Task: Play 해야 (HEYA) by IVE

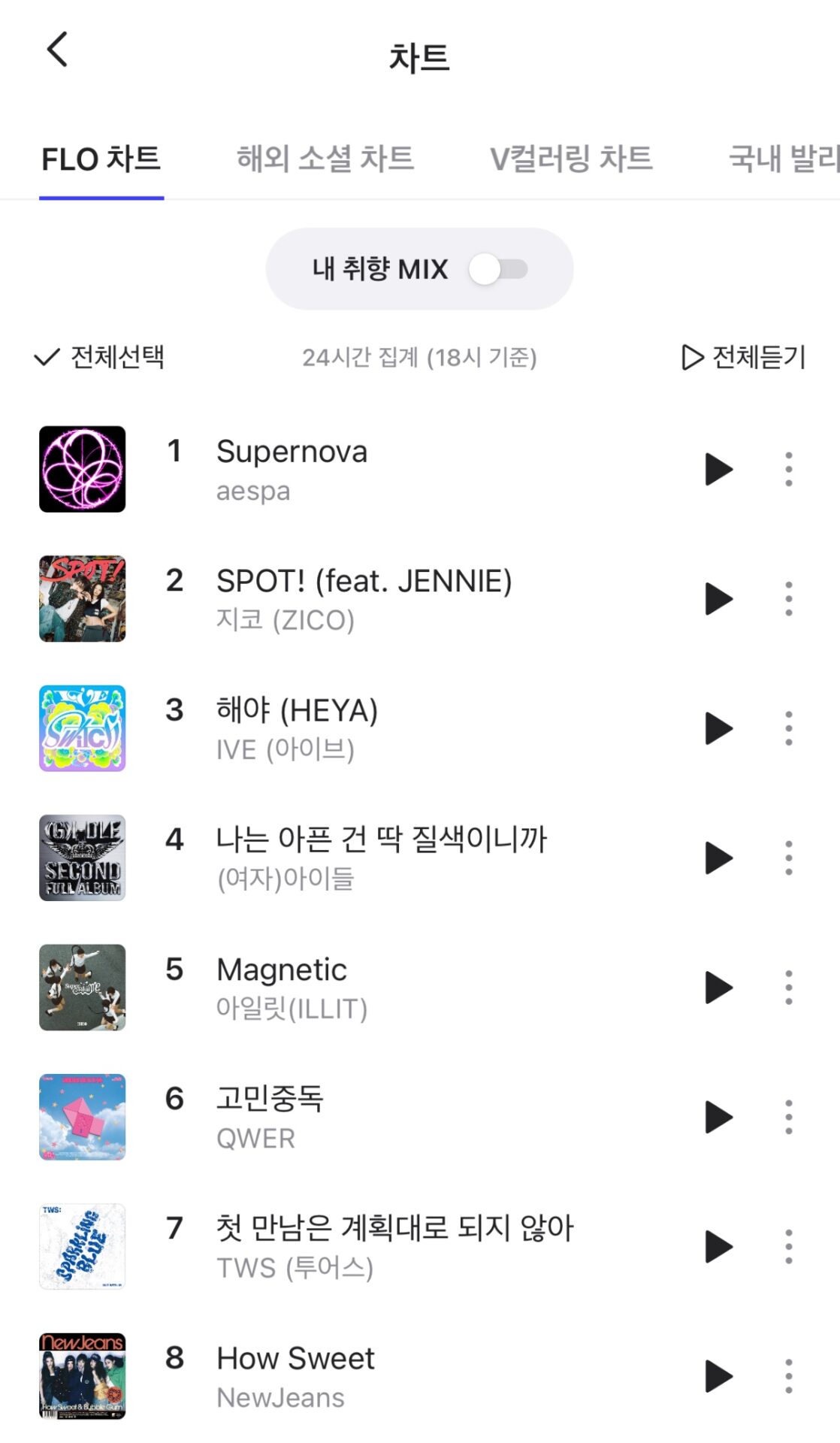Action: tap(718, 728)
